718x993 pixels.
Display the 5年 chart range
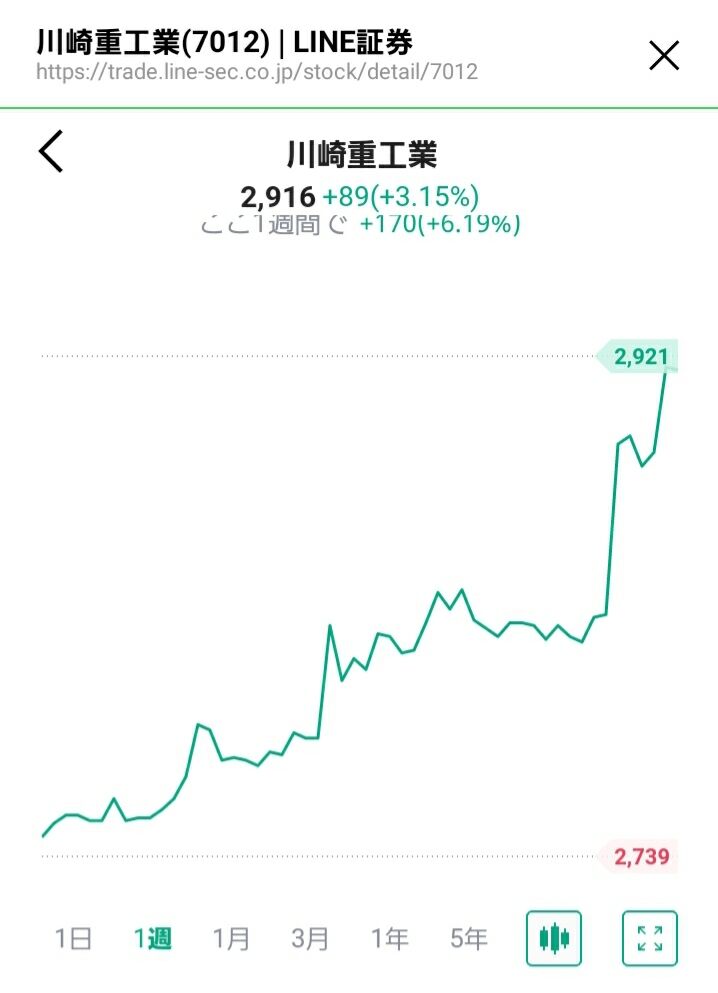click(x=469, y=939)
